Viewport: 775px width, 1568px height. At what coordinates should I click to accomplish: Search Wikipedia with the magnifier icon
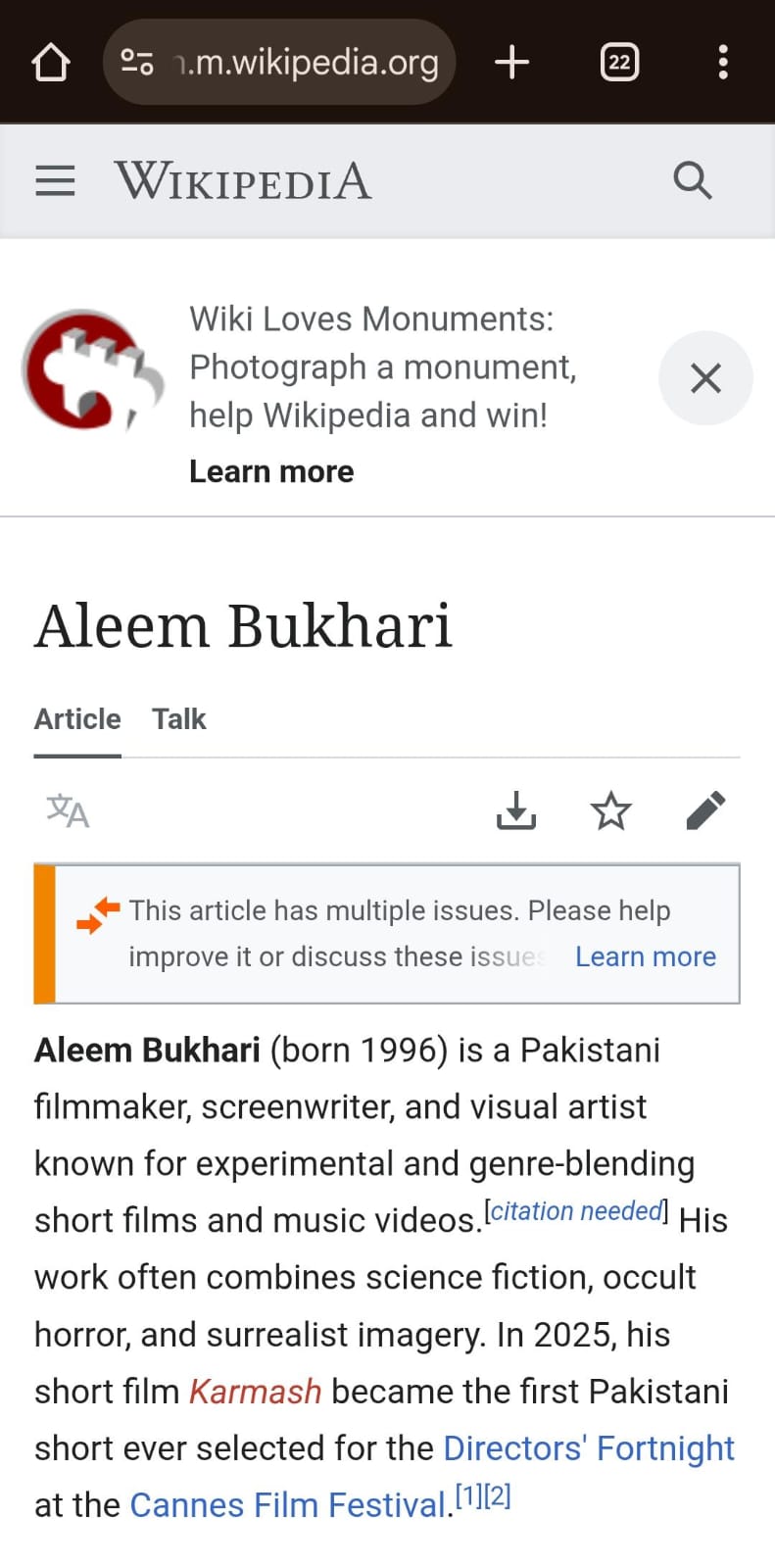click(692, 180)
